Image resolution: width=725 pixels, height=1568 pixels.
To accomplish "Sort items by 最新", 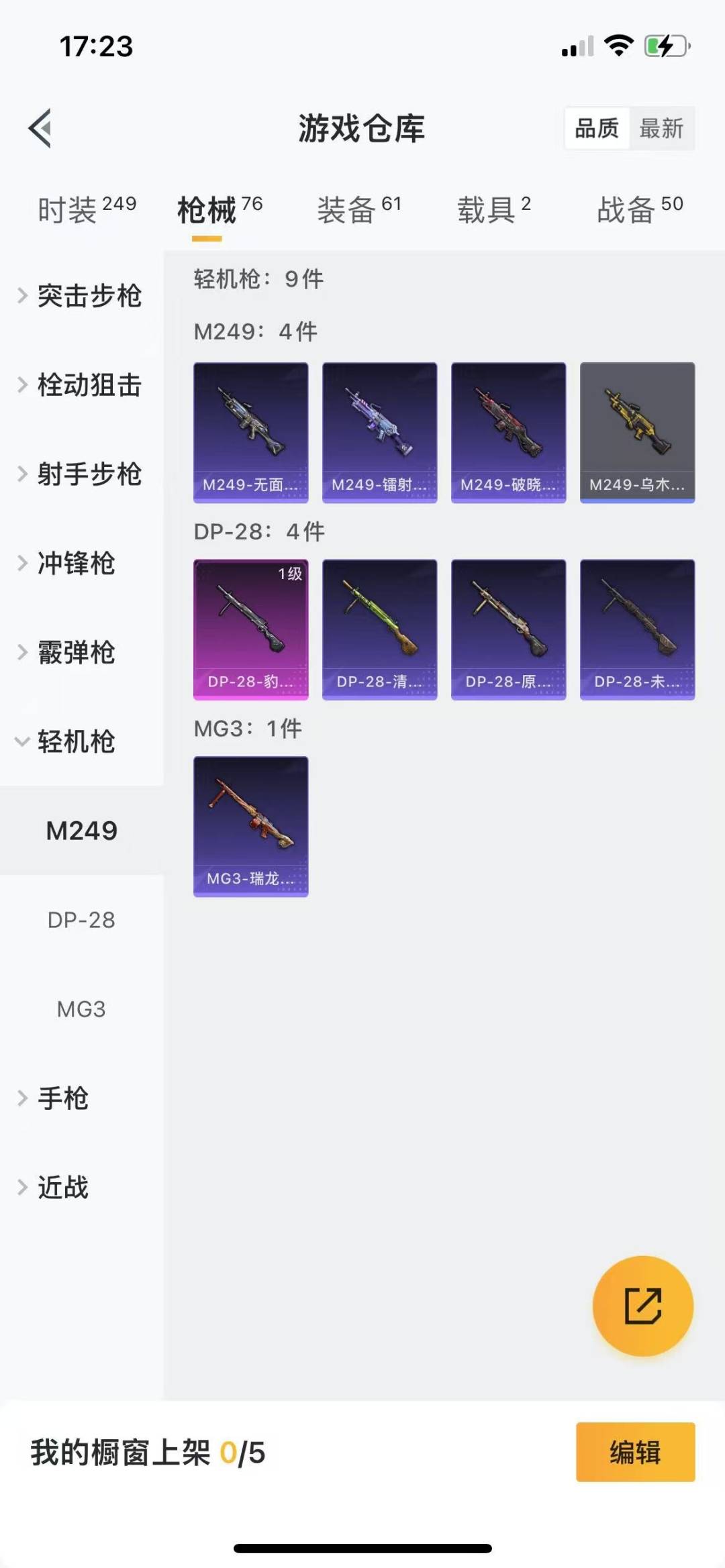I will pos(661,127).
